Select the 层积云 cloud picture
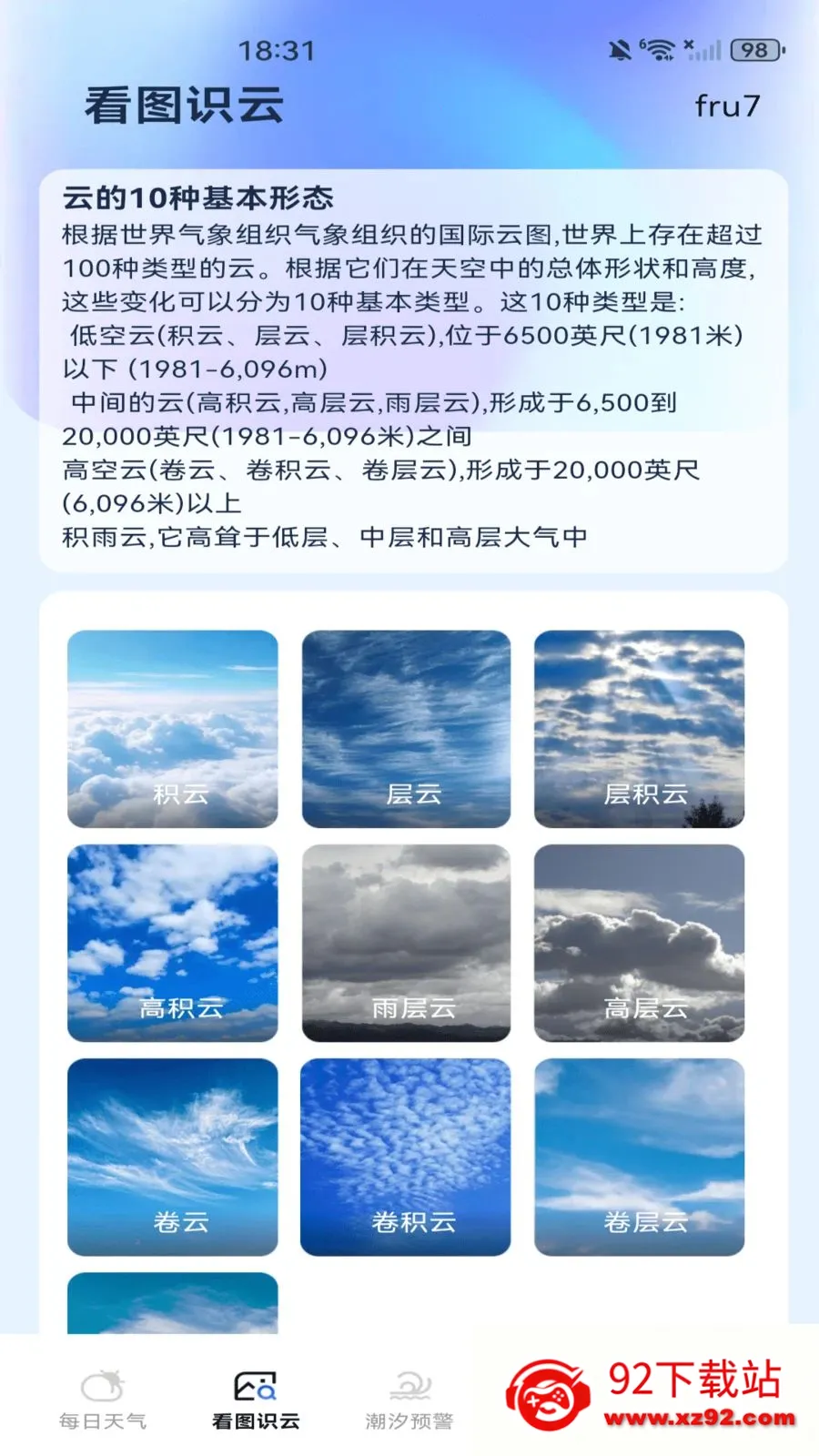 pos(639,728)
